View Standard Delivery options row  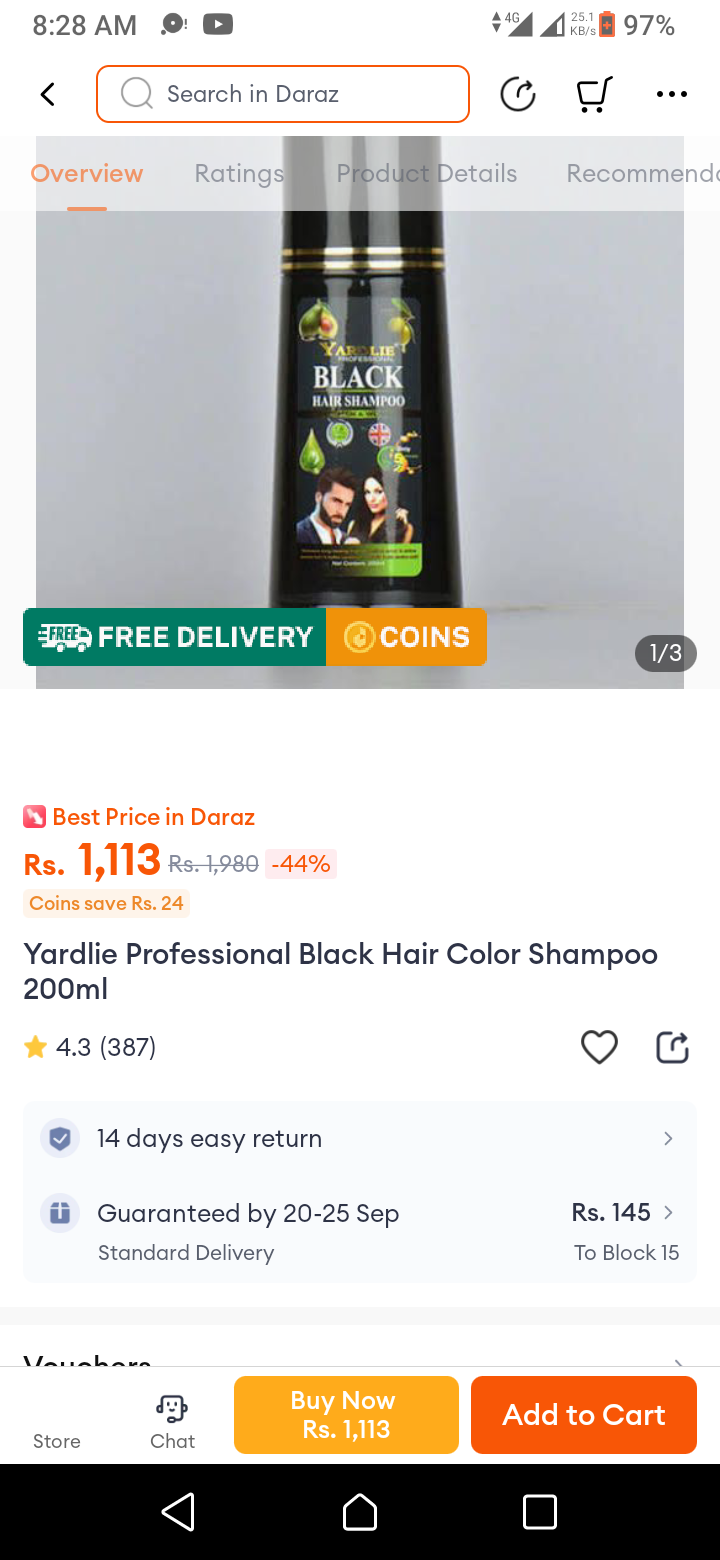click(360, 1231)
